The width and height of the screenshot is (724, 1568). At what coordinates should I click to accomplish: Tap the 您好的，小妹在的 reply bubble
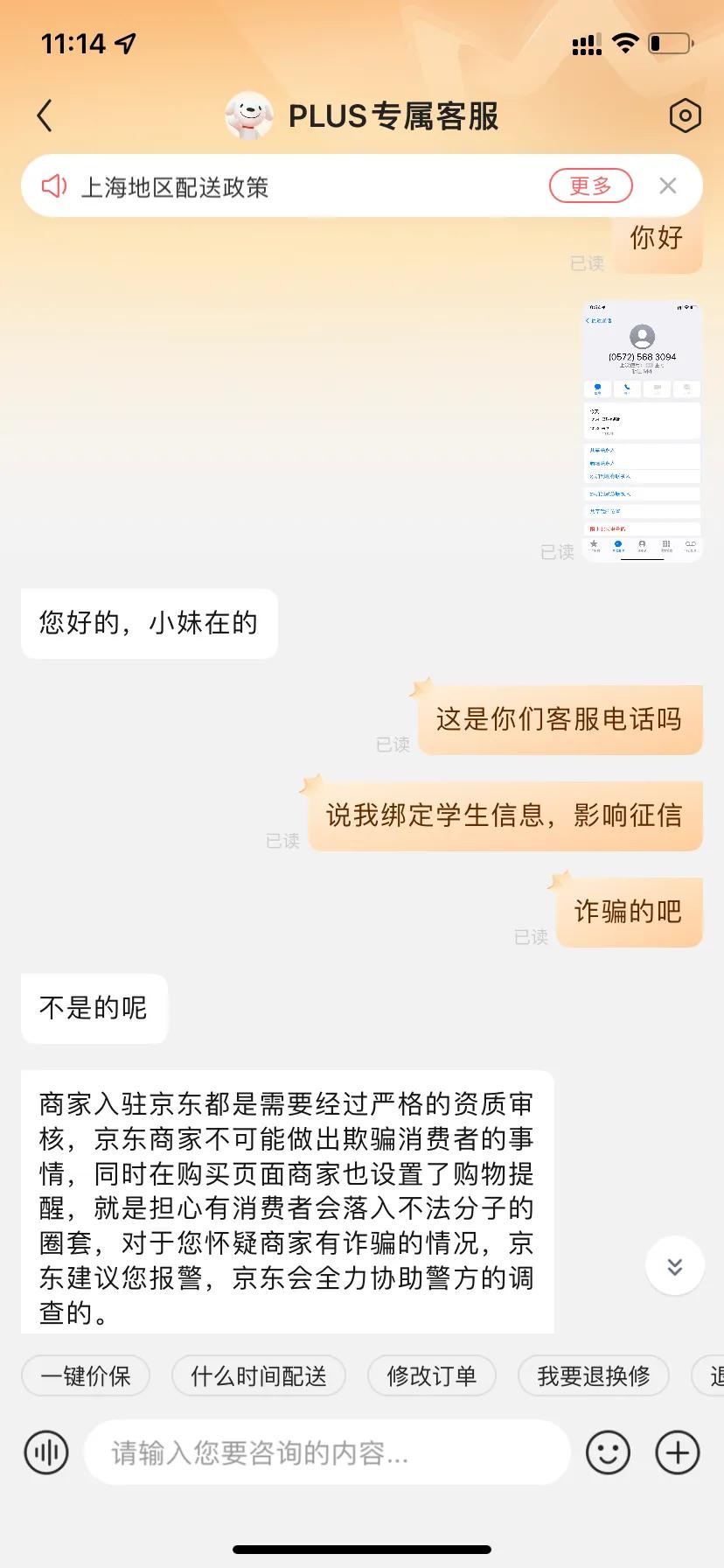point(149,623)
